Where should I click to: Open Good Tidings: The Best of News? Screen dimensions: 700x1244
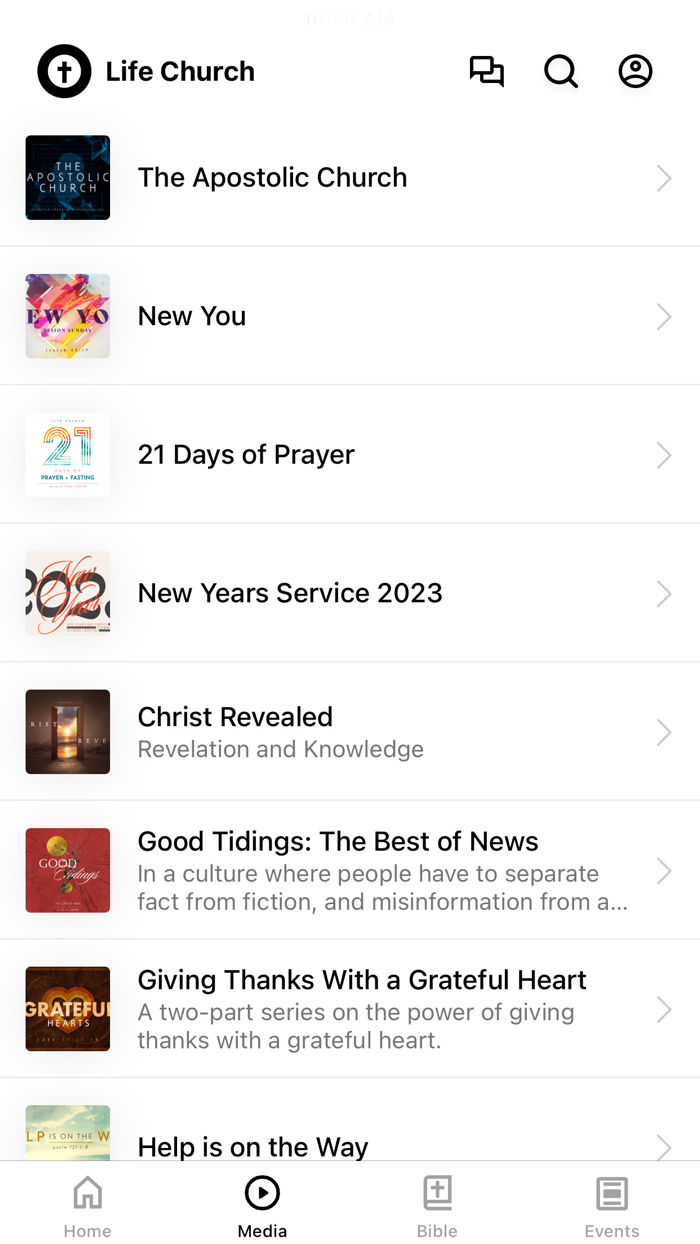tap(350, 870)
